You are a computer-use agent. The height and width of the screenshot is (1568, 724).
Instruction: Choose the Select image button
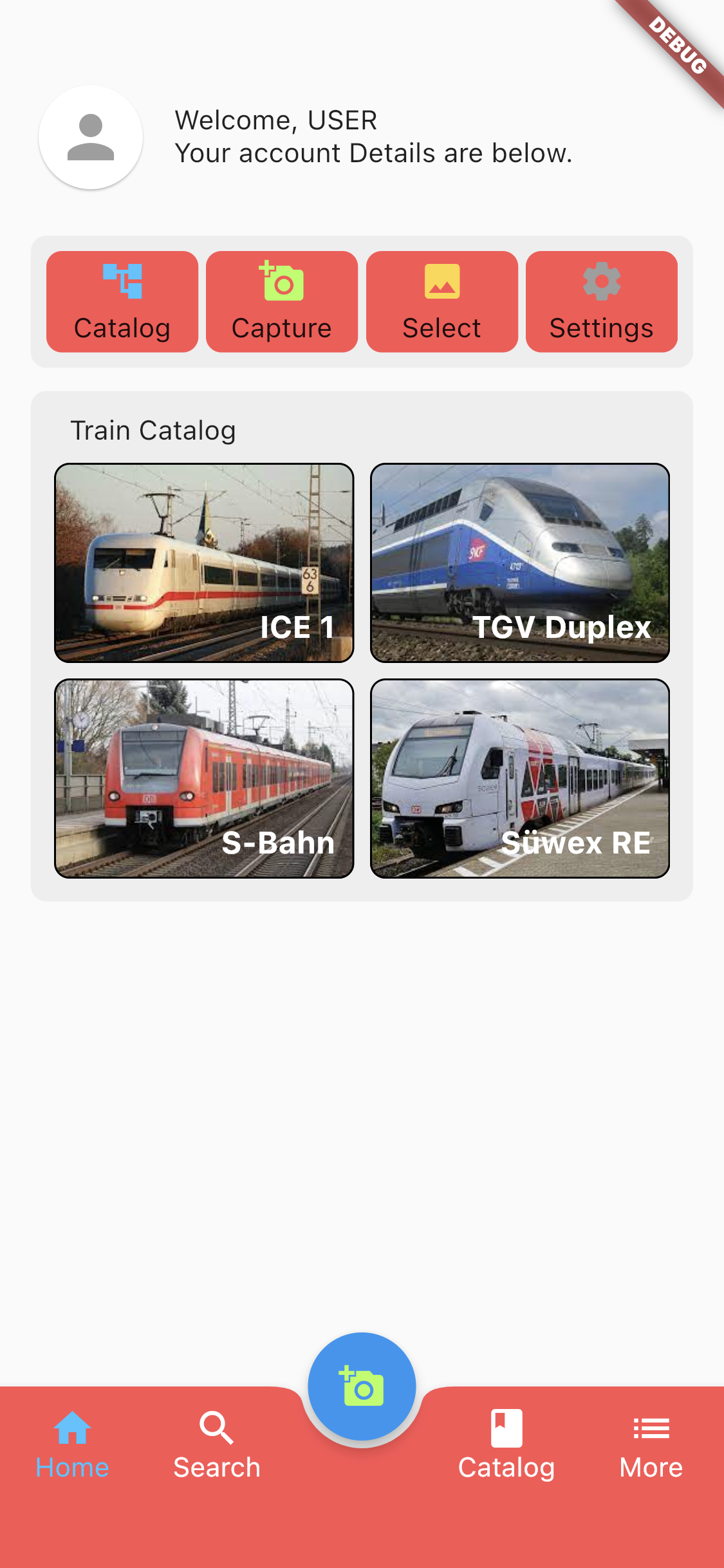point(442,301)
